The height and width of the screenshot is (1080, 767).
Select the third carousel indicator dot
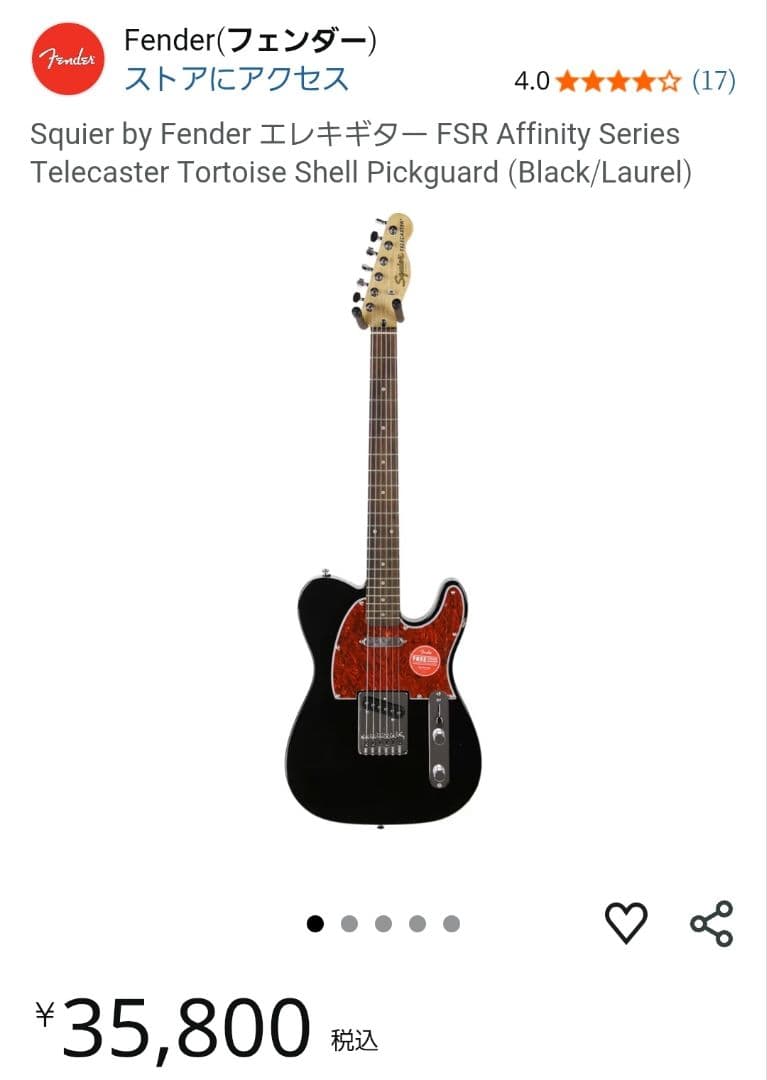[x=381, y=923]
